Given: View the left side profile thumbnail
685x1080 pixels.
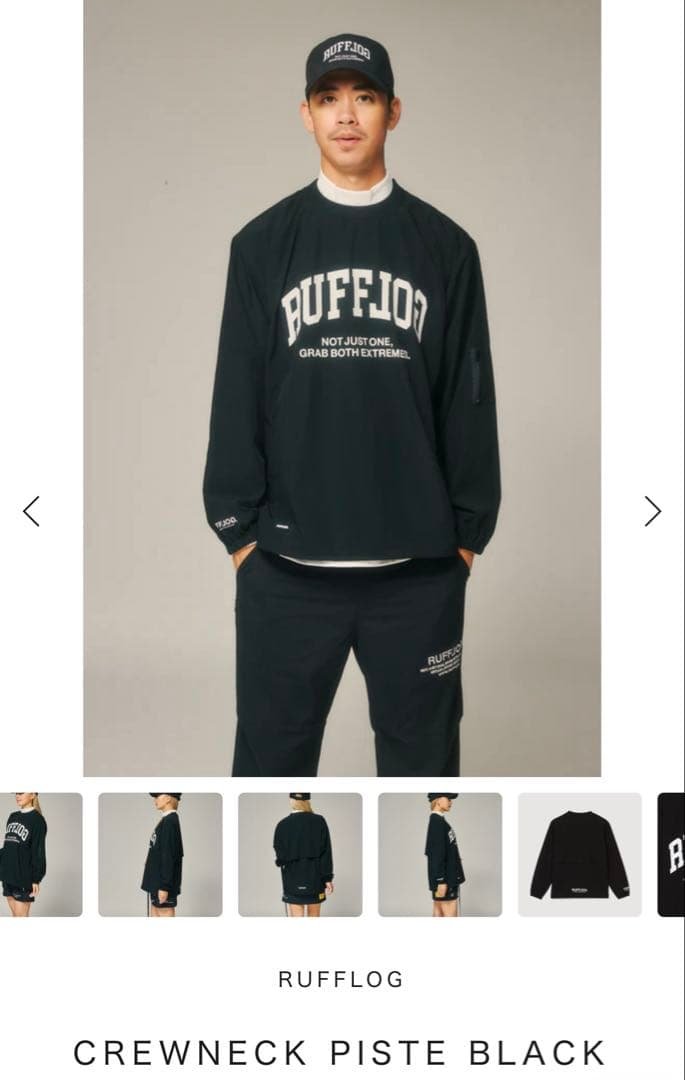Looking at the screenshot, I should click(160, 854).
